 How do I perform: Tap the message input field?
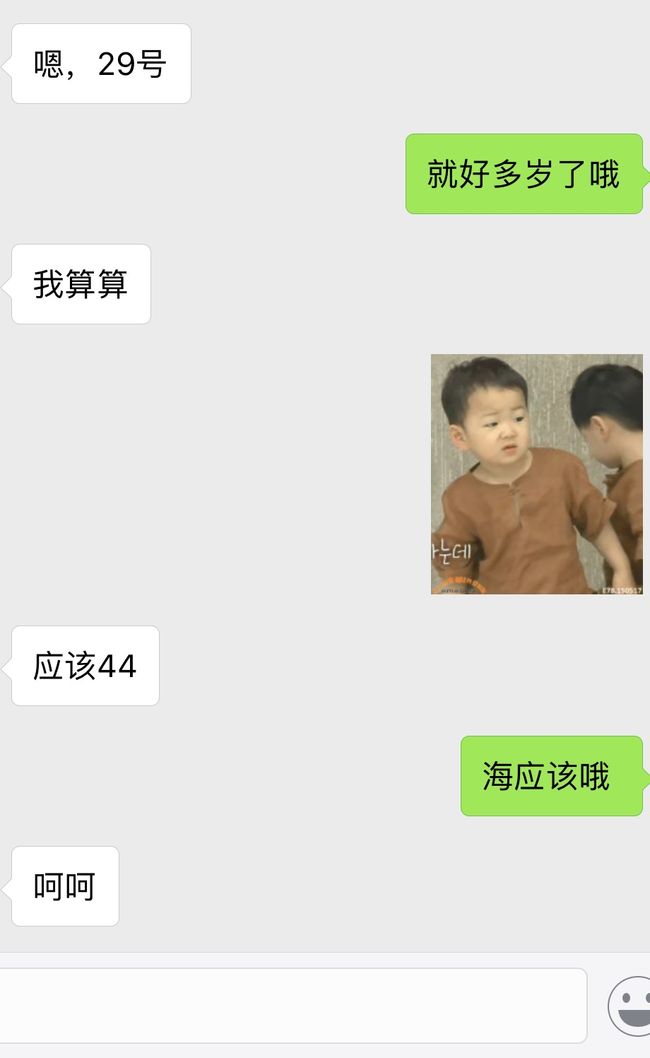tap(292, 1005)
